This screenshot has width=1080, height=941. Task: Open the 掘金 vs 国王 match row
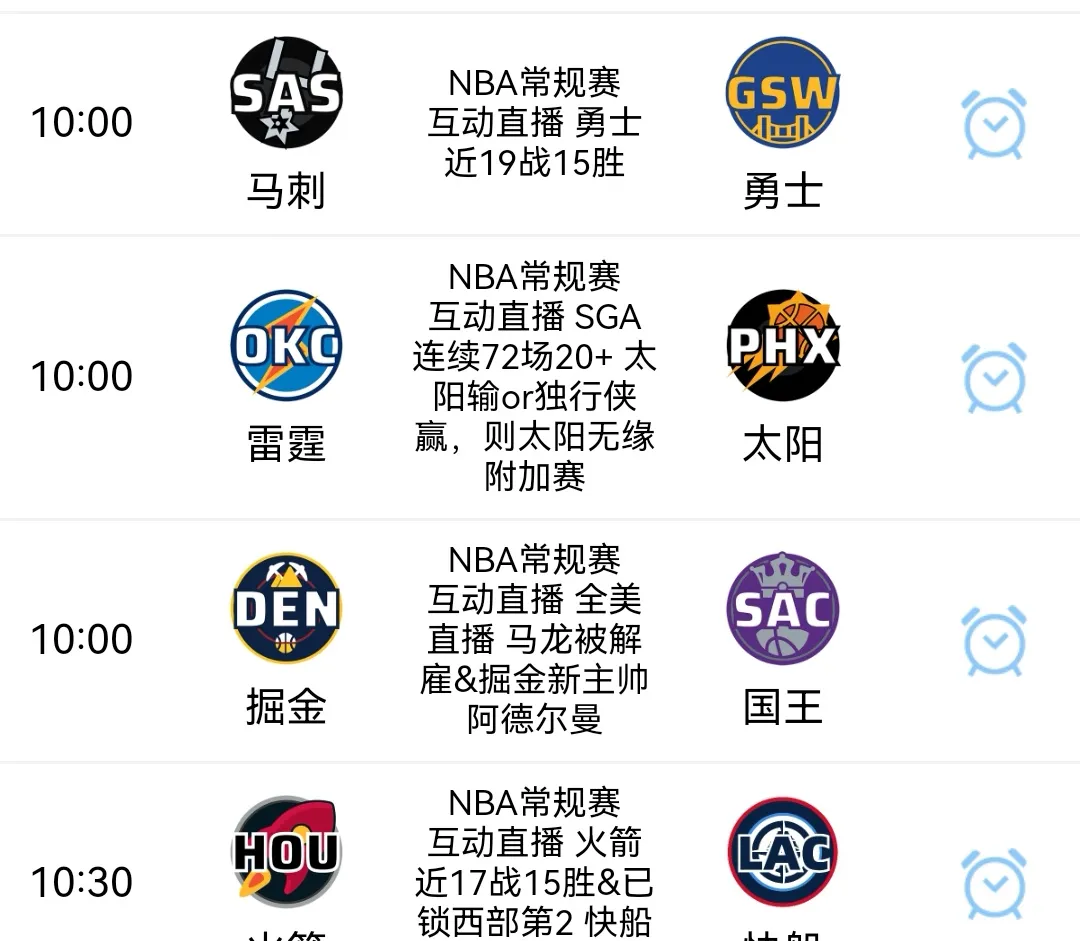click(x=535, y=640)
